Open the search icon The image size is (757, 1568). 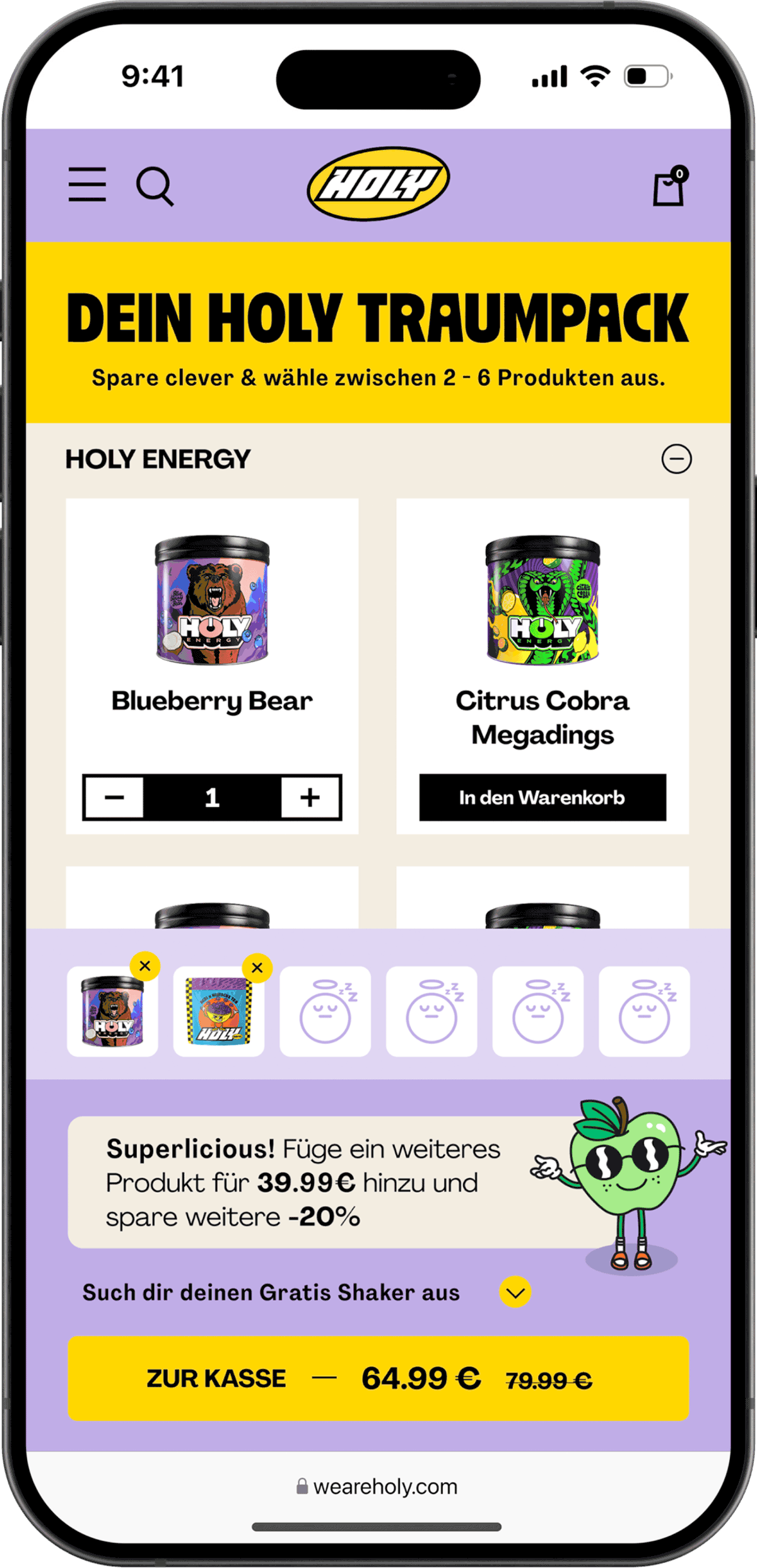tap(155, 186)
